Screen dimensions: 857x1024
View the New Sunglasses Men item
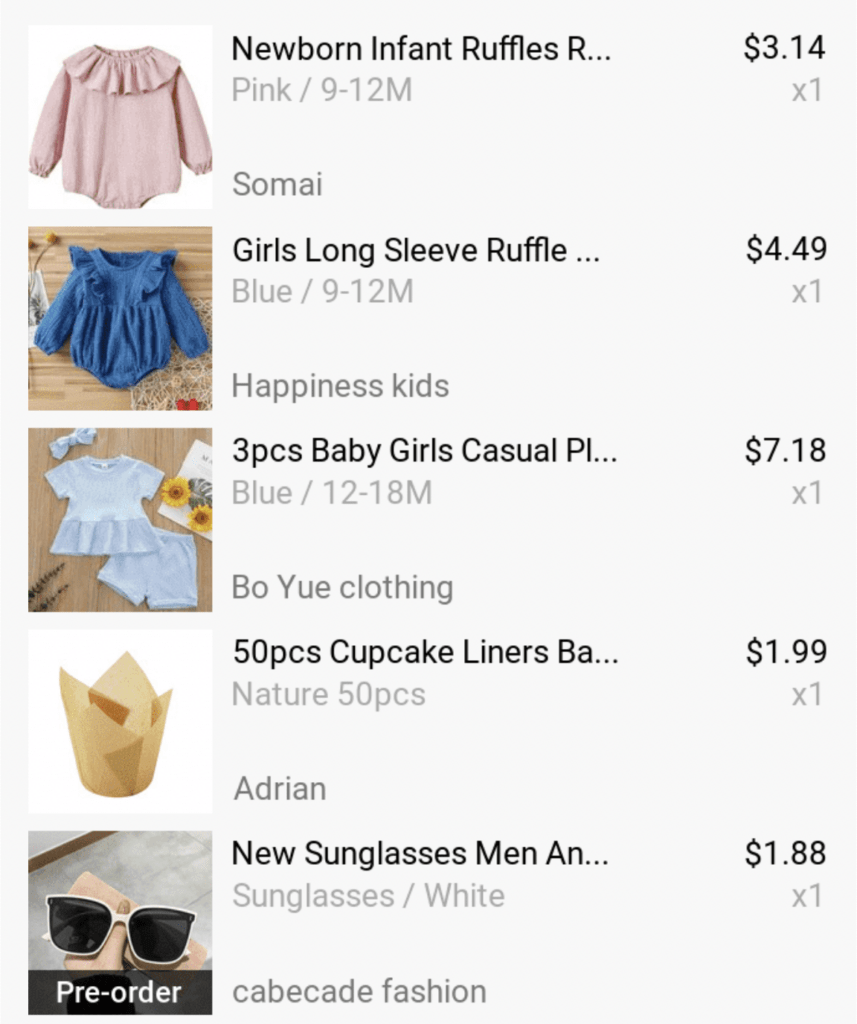tap(420, 854)
